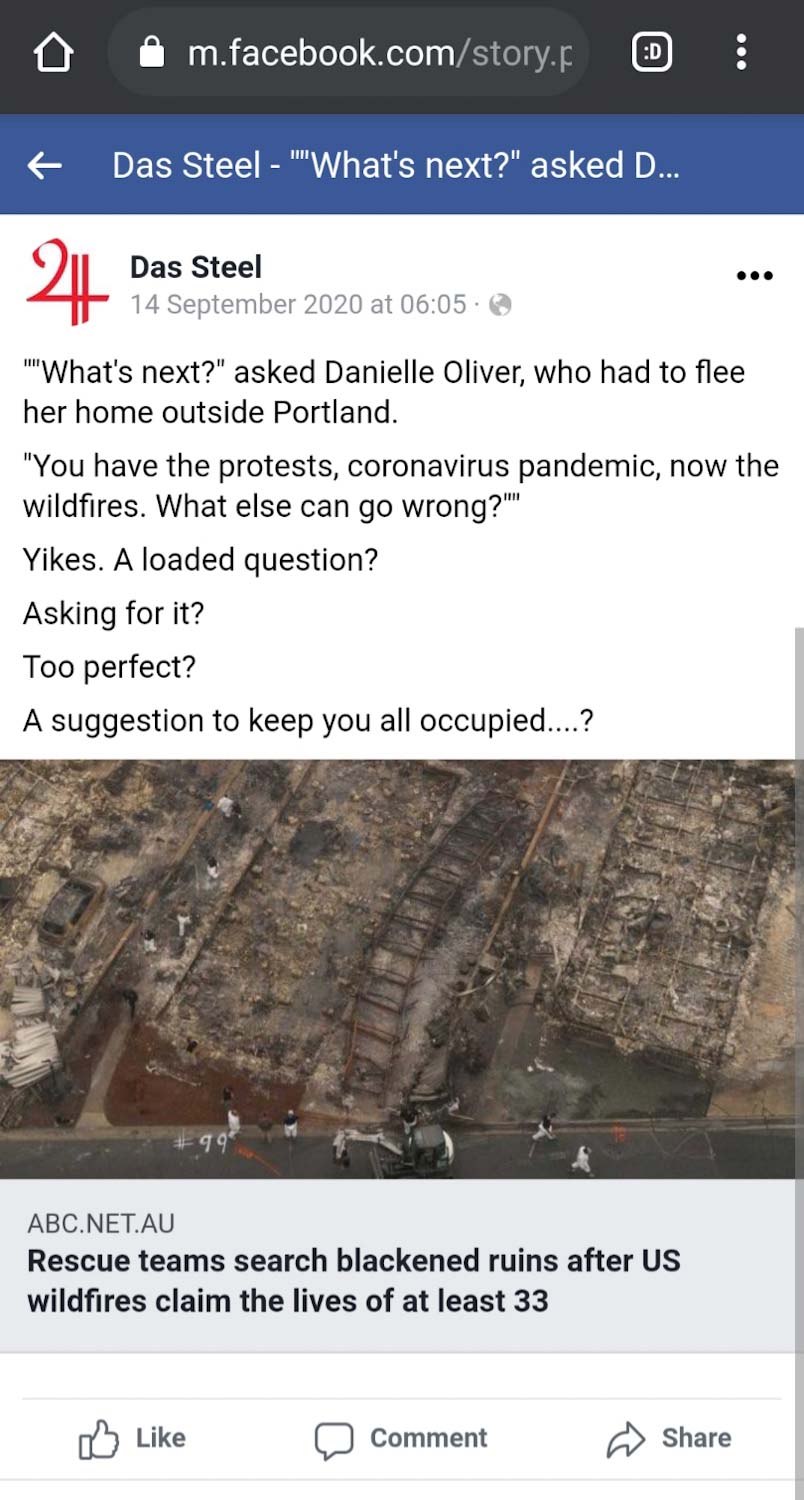The image size is (804, 1500).
Task: Open the post options three-dot menu
Action: [x=754, y=276]
